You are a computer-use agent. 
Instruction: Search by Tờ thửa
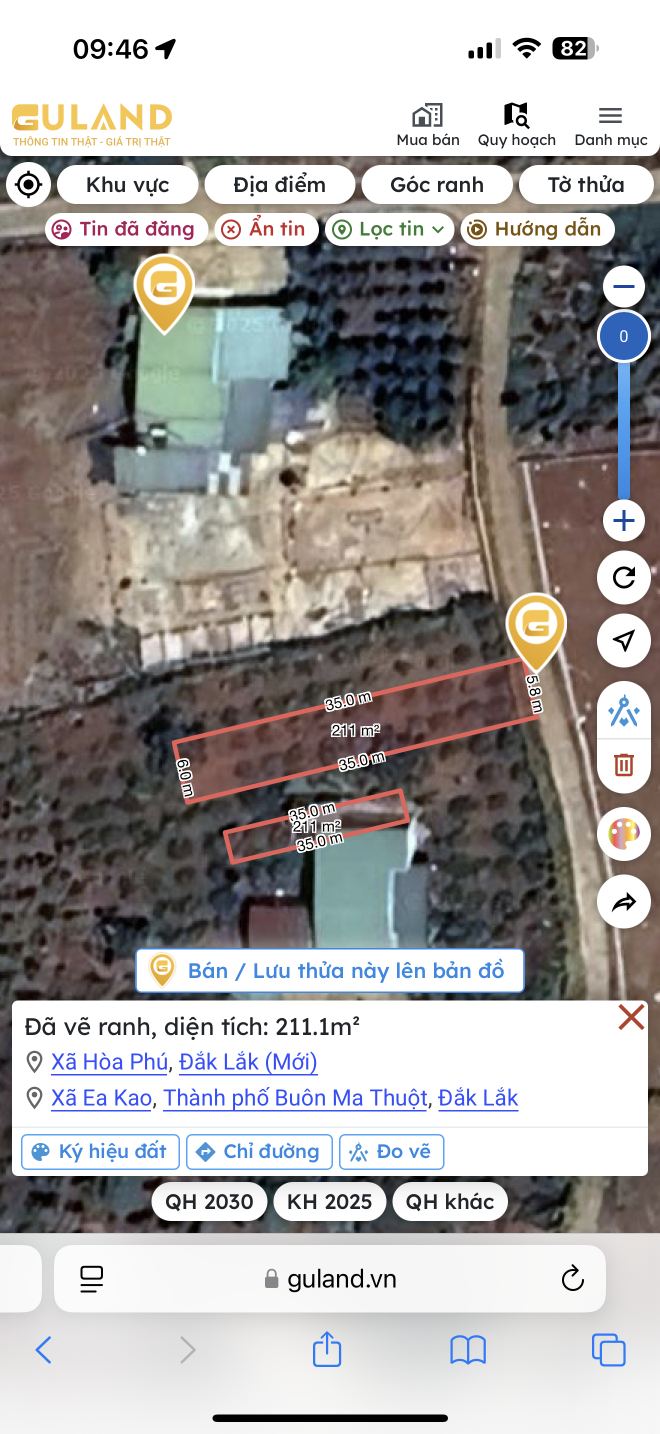tap(585, 185)
